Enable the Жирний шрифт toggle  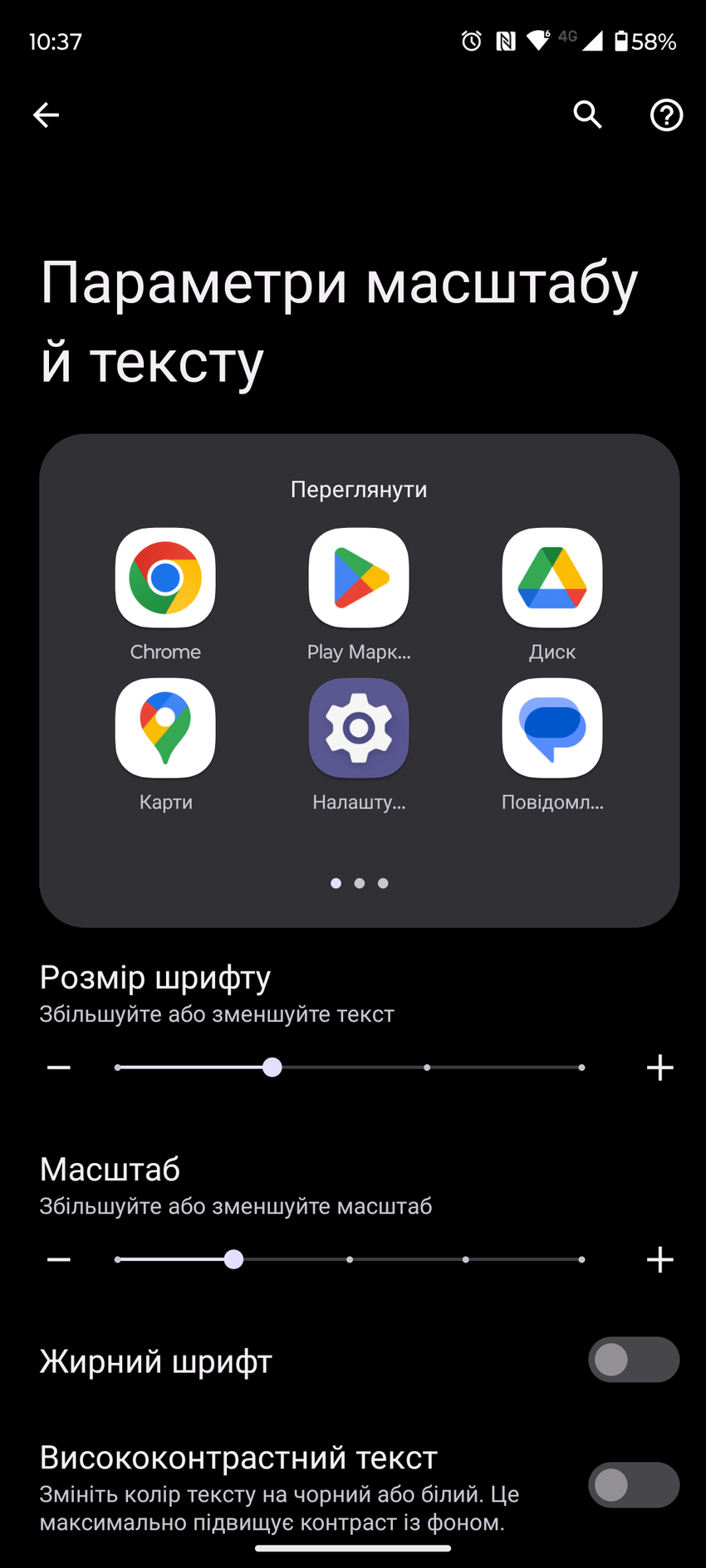coord(633,1360)
